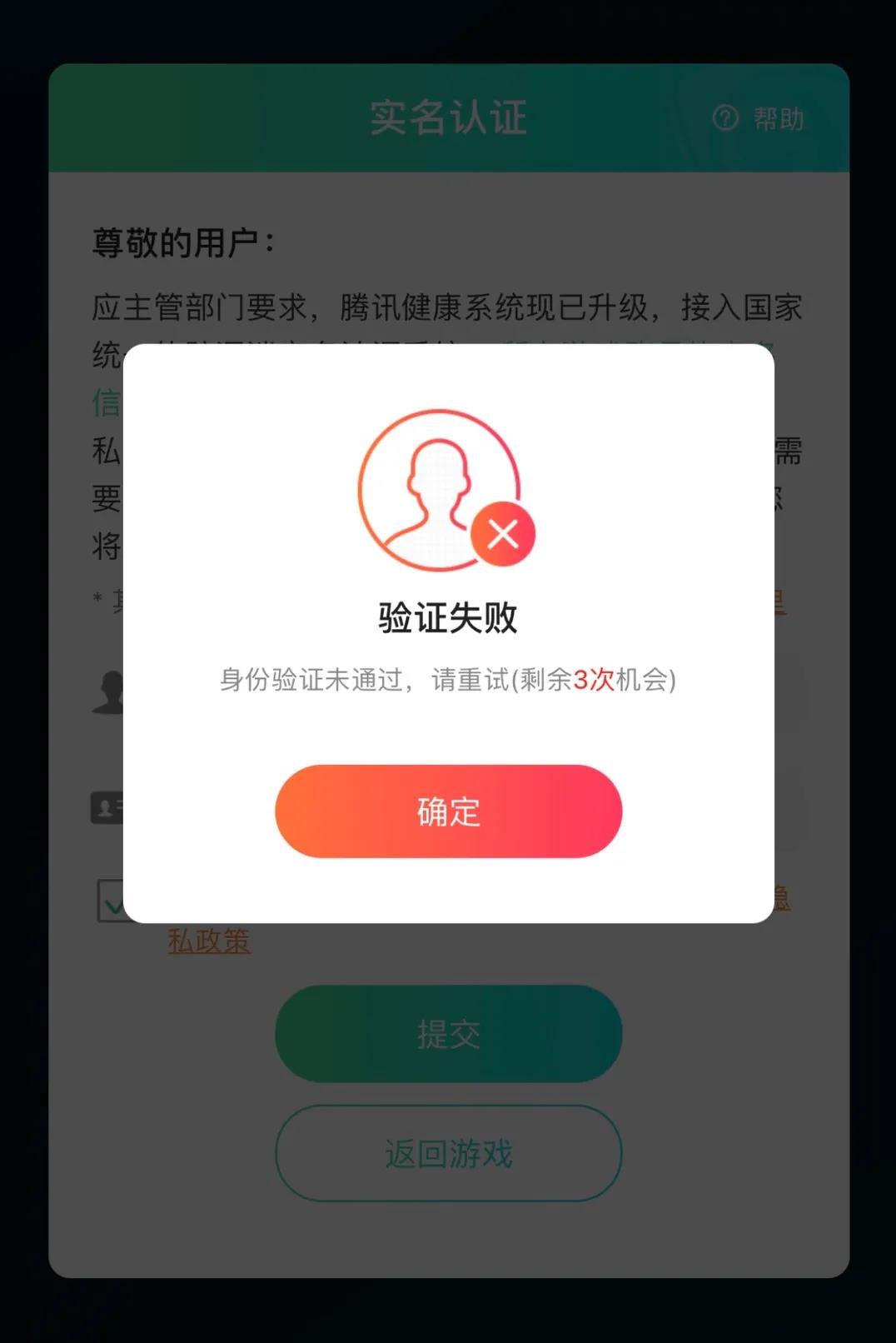Confirm the verification failed dialog with 确定
Screen dimensions: 896x1343
[x=448, y=811]
